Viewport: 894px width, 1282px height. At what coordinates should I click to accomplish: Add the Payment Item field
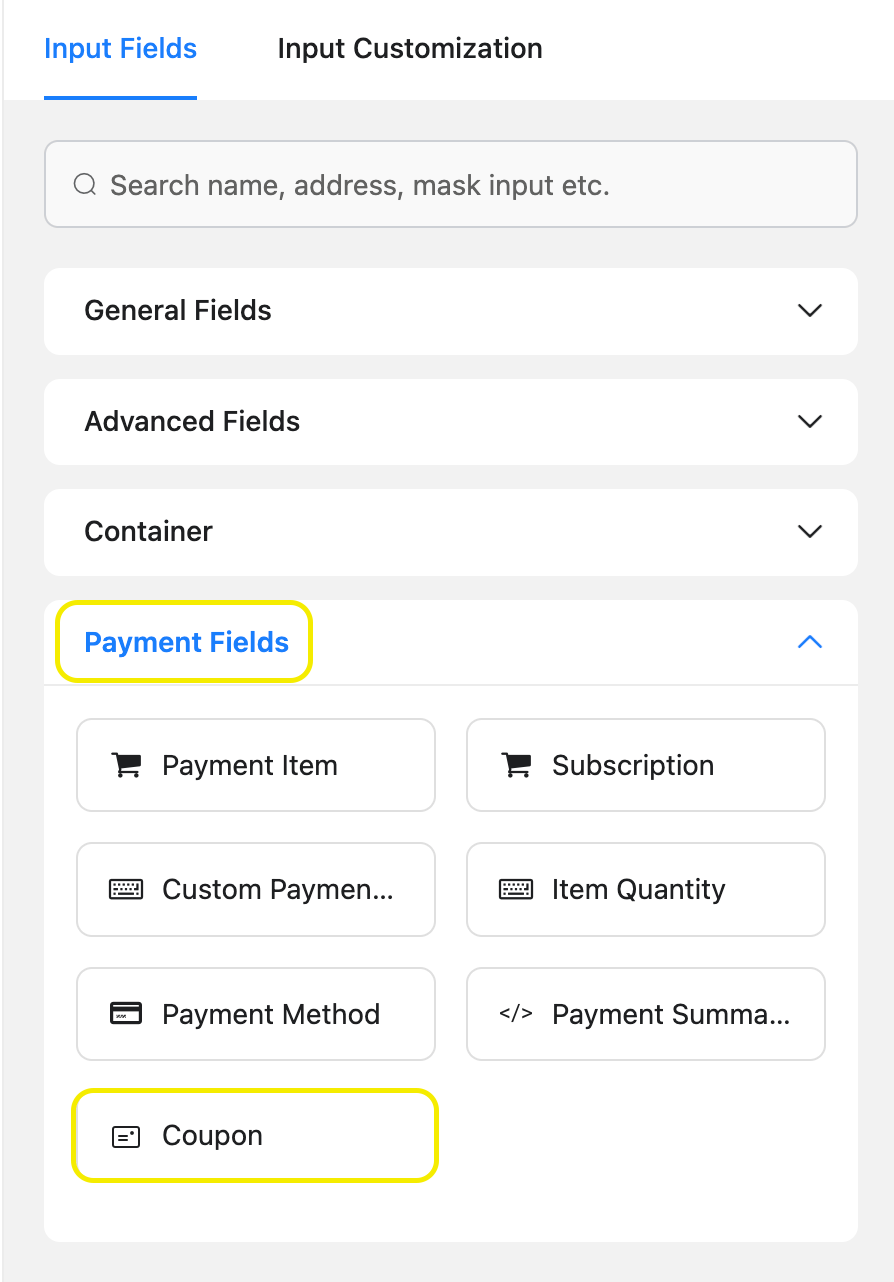[x=255, y=765]
